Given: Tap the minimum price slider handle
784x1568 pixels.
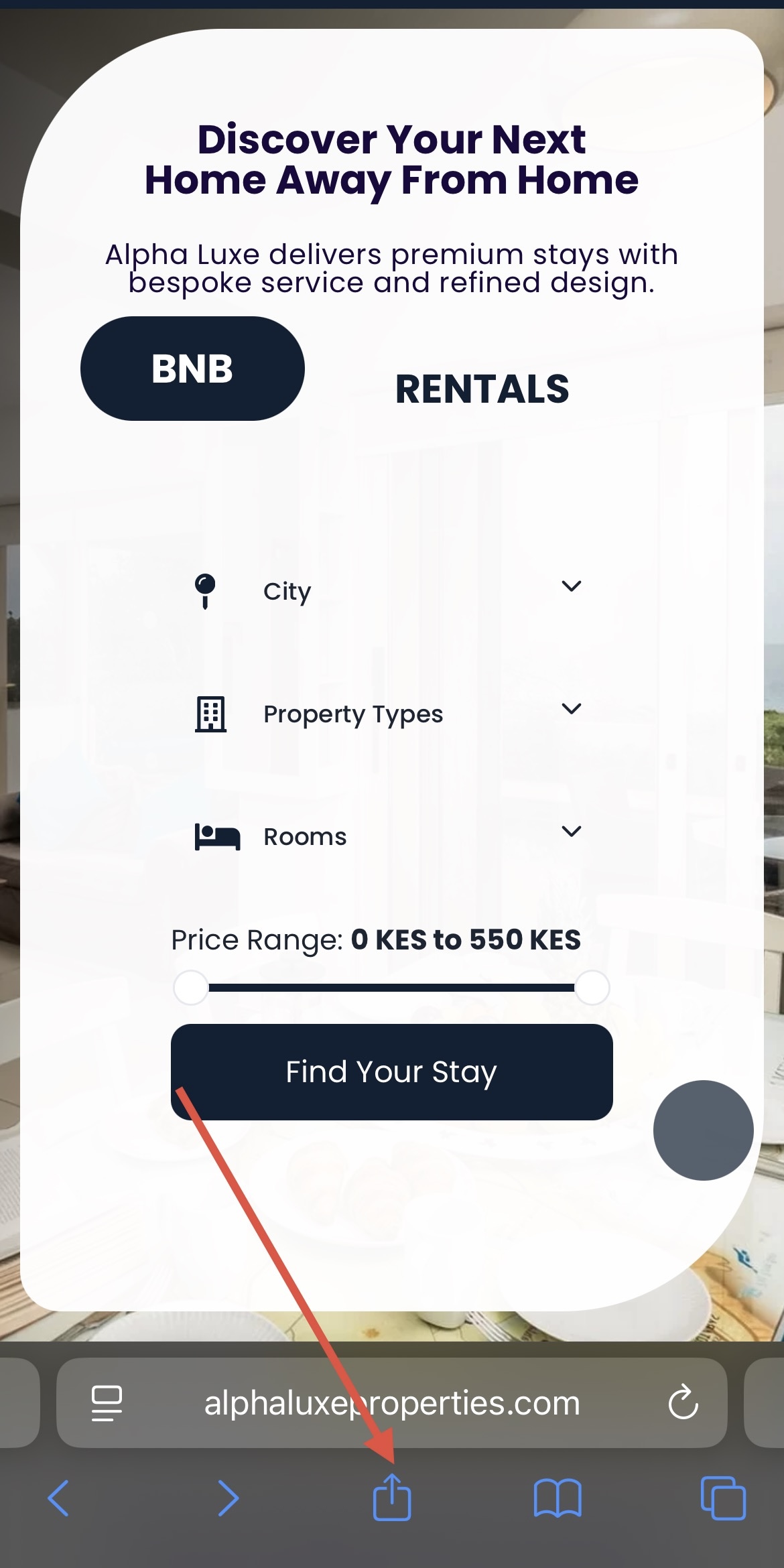Looking at the screenshot, I should pyautogui.click(x=191, y=987).
